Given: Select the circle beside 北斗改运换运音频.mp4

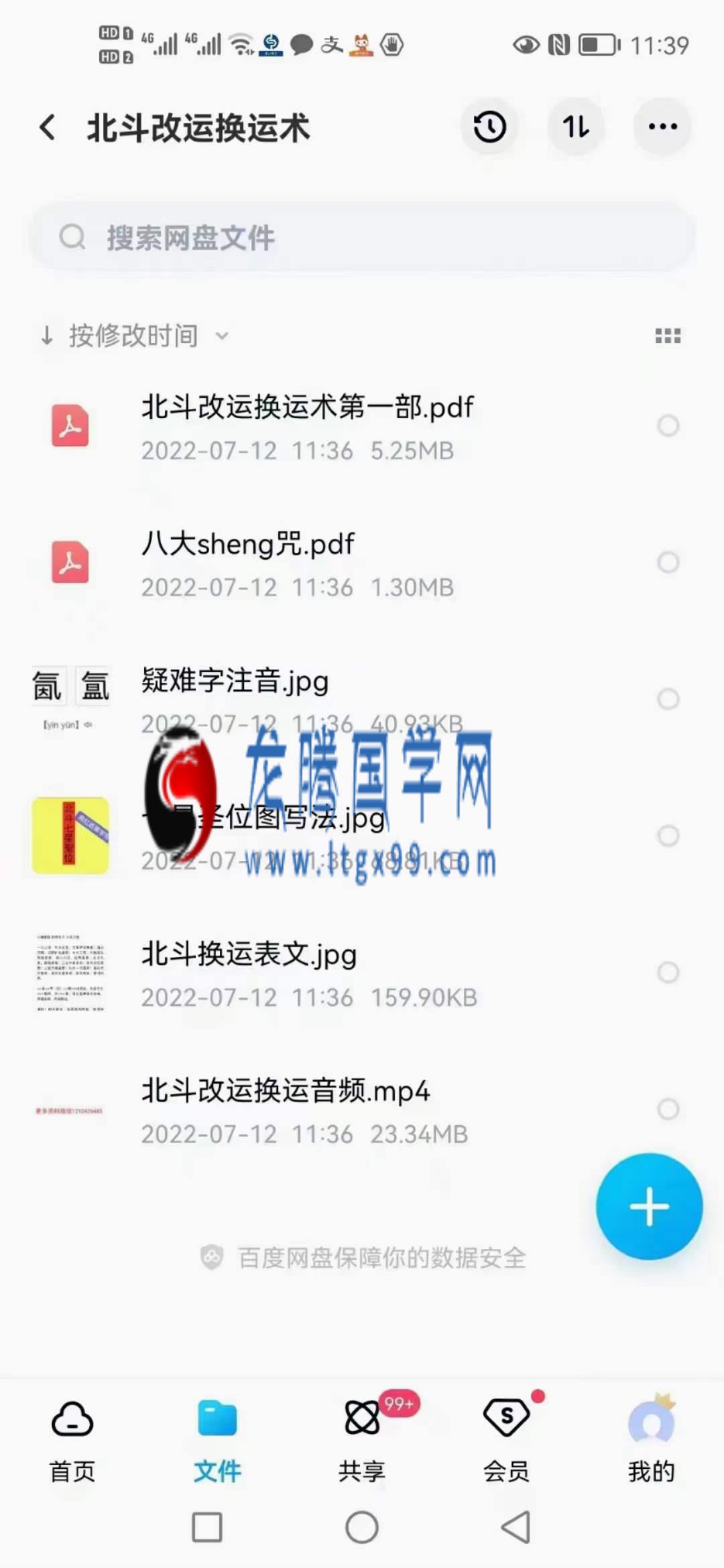Looking at the screenshot, I should [668, 1109].
